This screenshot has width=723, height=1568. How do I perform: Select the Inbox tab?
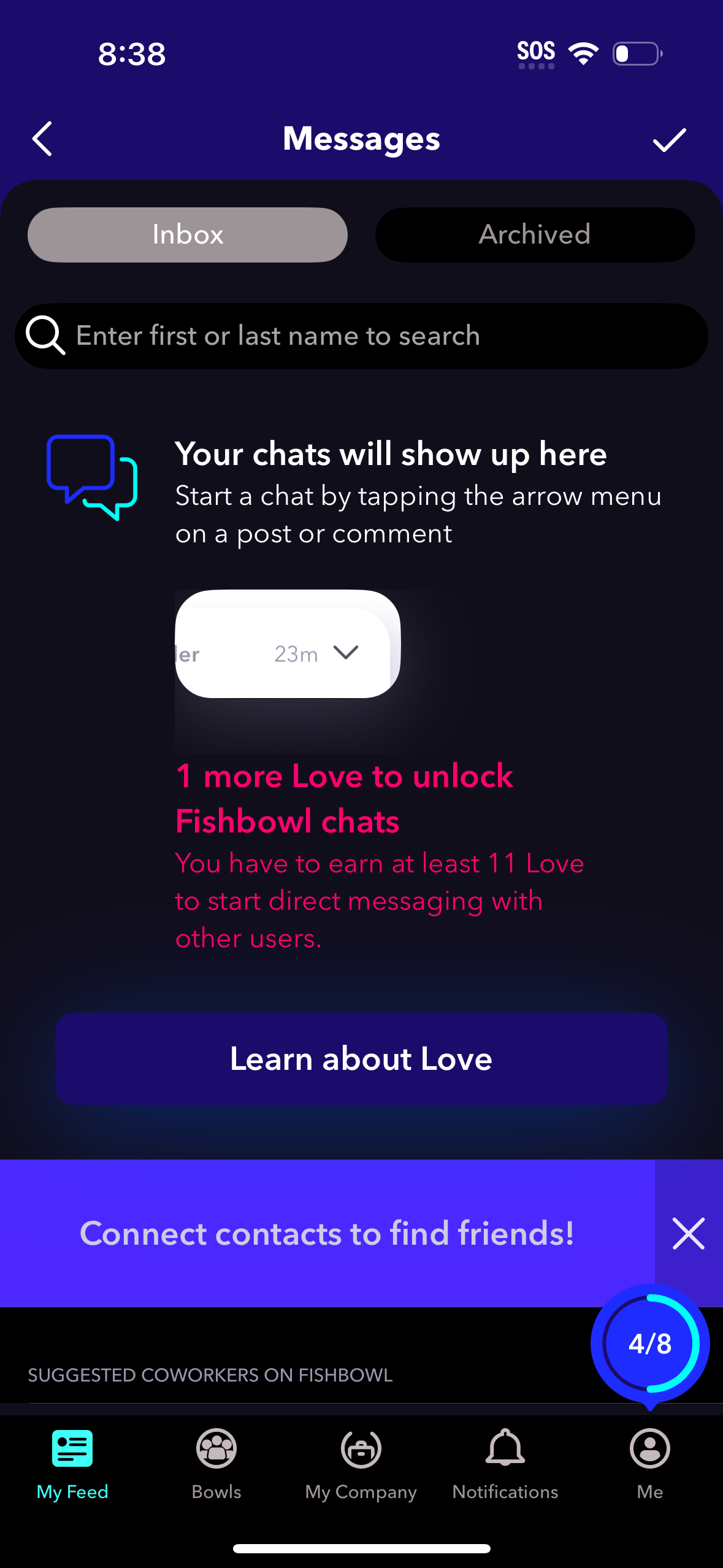tap(187, 234)
